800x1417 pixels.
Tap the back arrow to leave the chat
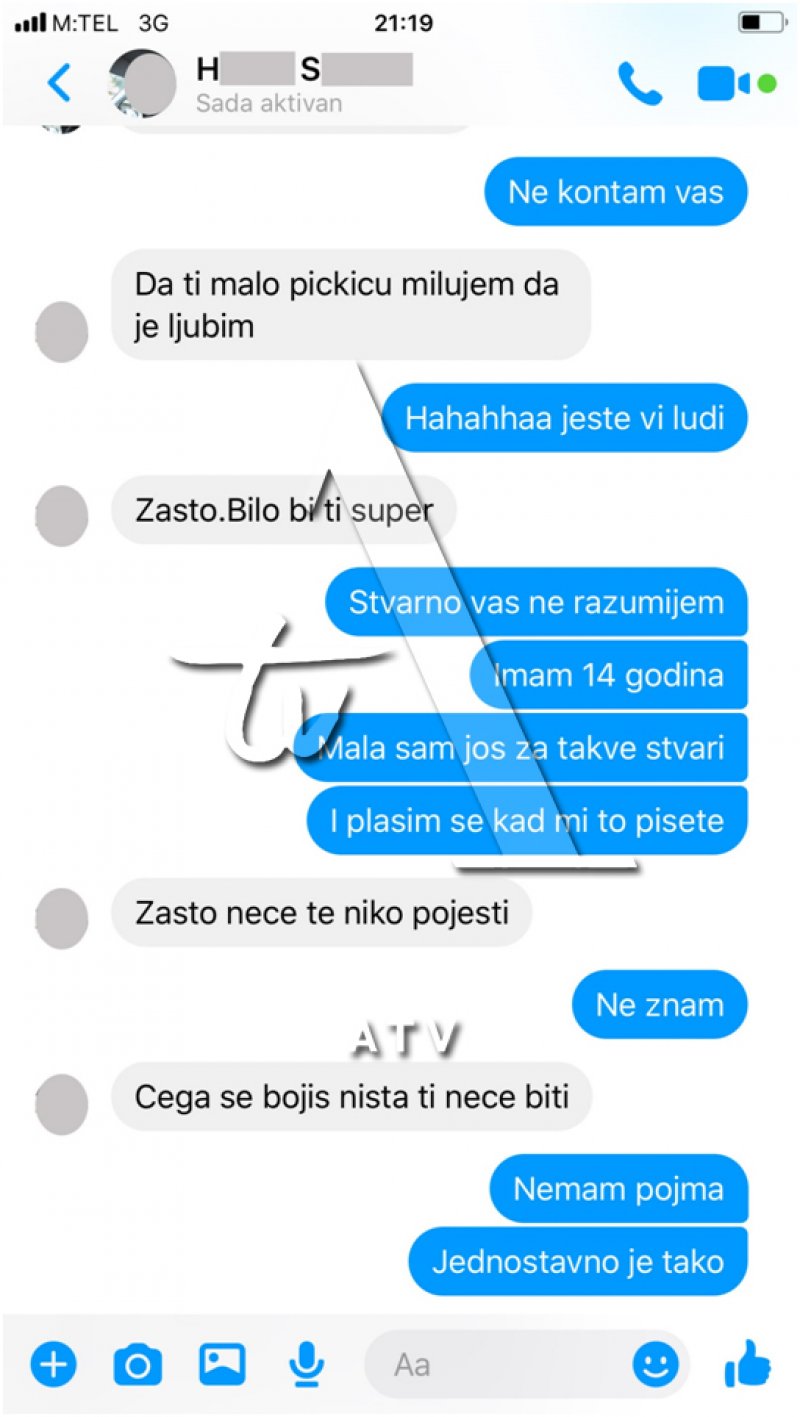60,84
